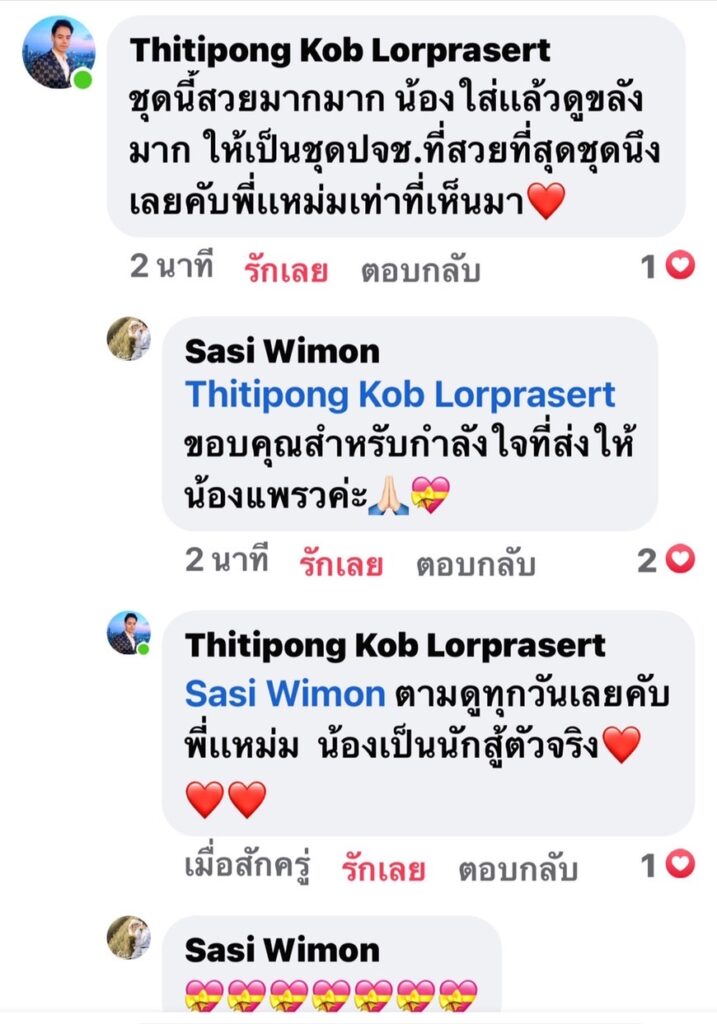Reply (ตอบกลับ) to Sasi Wimon's thank-you reply
The height and width of the screenshot is (1024, 717).
(476, 563)
